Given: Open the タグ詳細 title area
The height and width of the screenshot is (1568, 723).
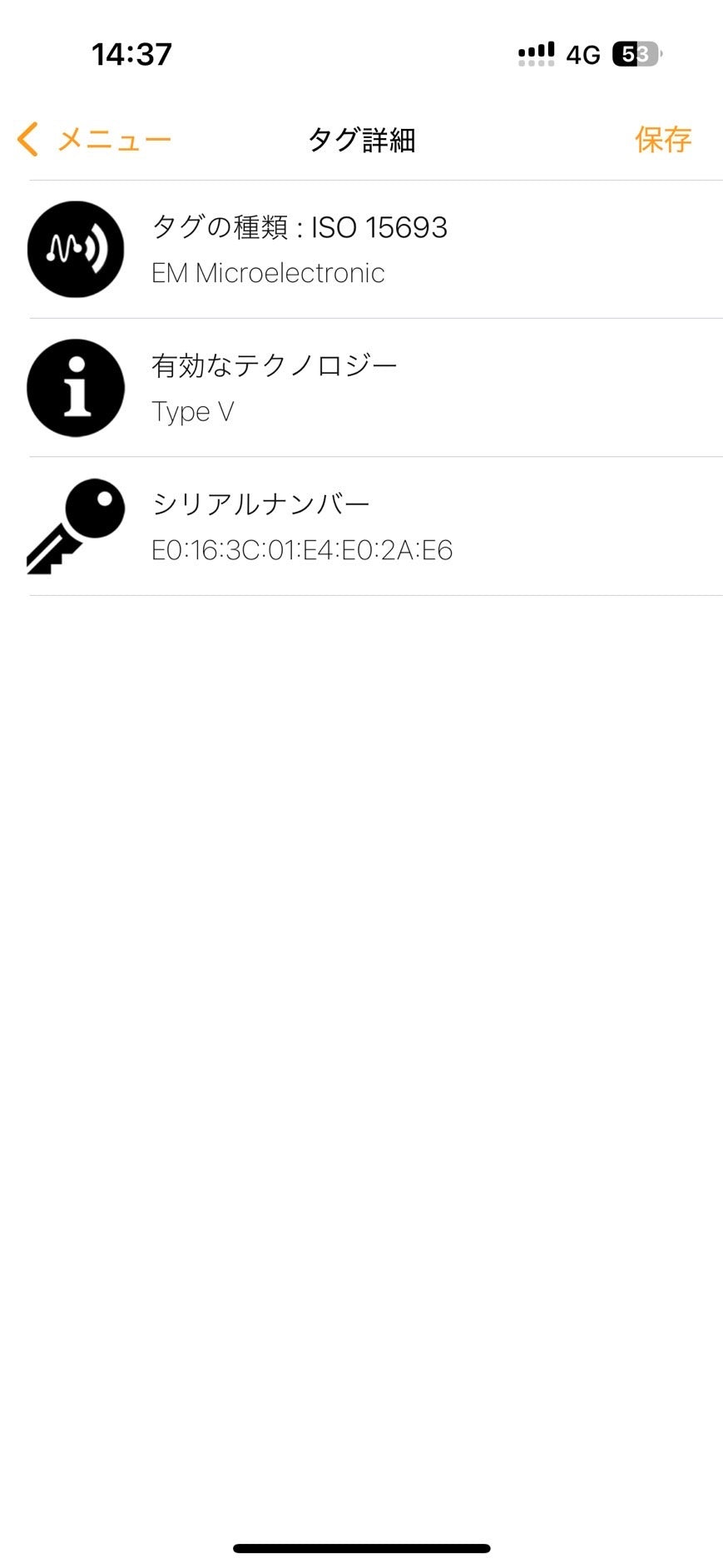Looking at the screenshot, I should [x=361, y=141].
